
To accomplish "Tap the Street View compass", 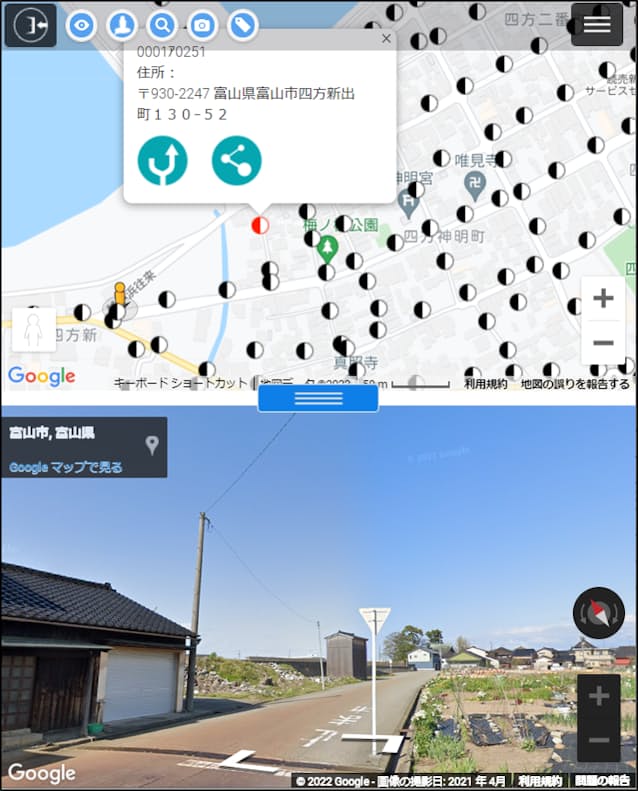I will click(598, 613).
